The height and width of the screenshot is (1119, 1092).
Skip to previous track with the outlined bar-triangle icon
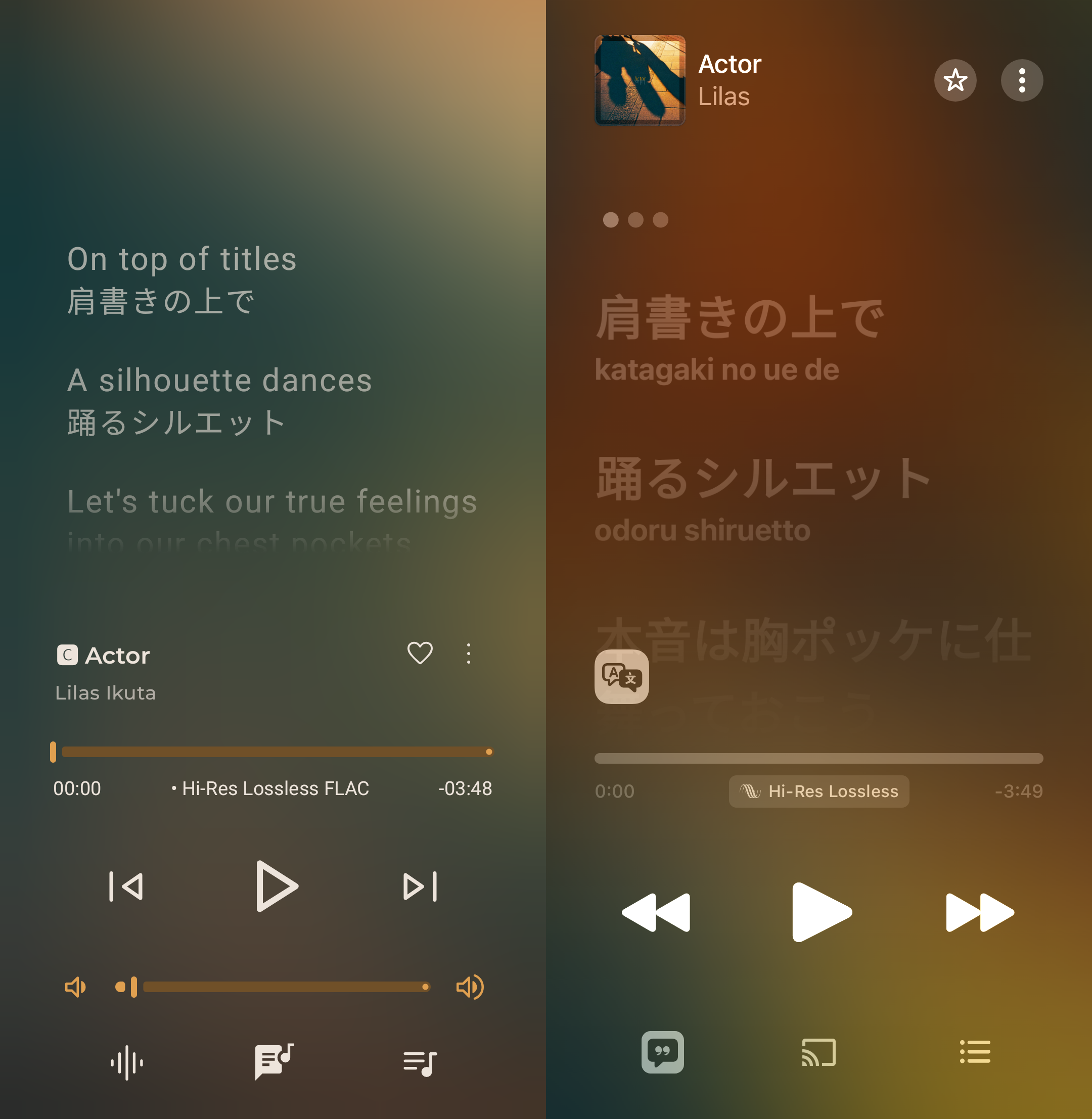tap(126, 887)
